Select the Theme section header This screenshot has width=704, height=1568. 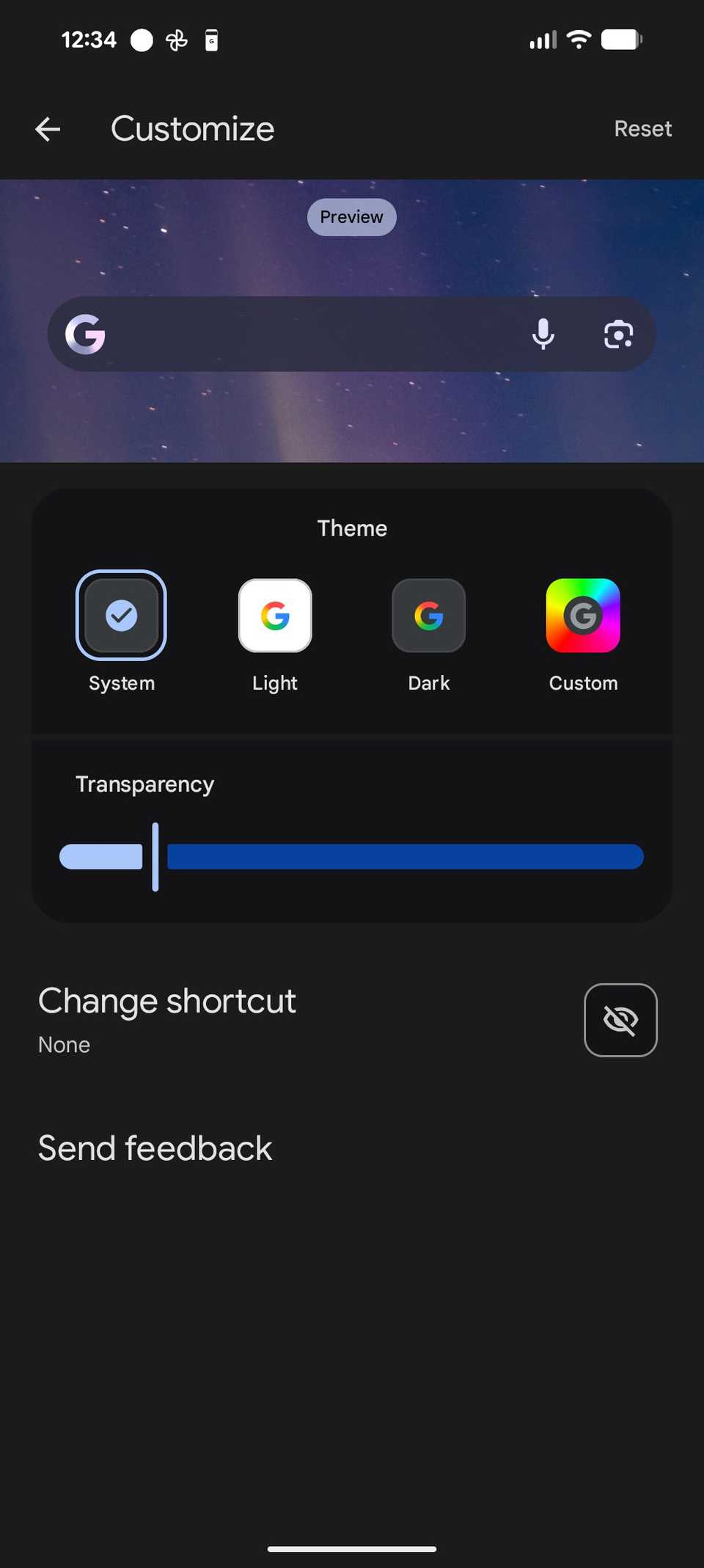coord(352,528)
